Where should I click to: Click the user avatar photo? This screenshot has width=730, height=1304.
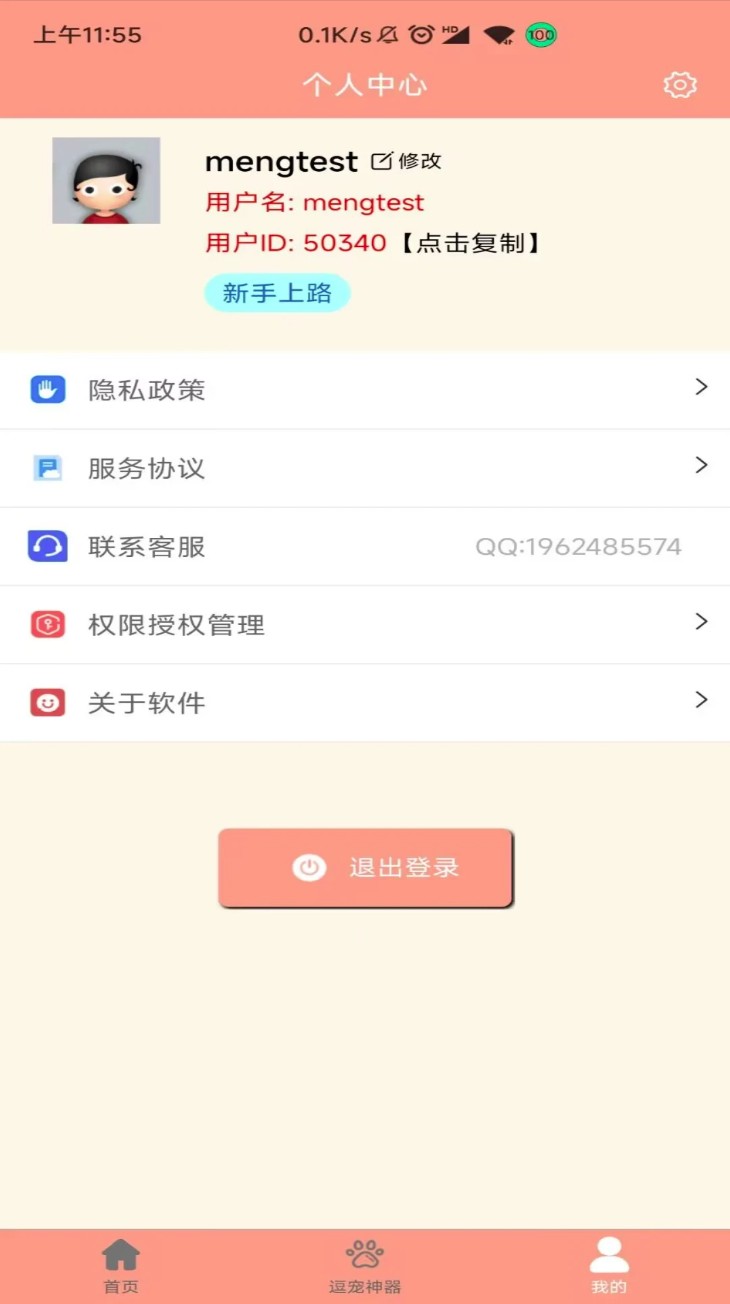coord(106,180)
